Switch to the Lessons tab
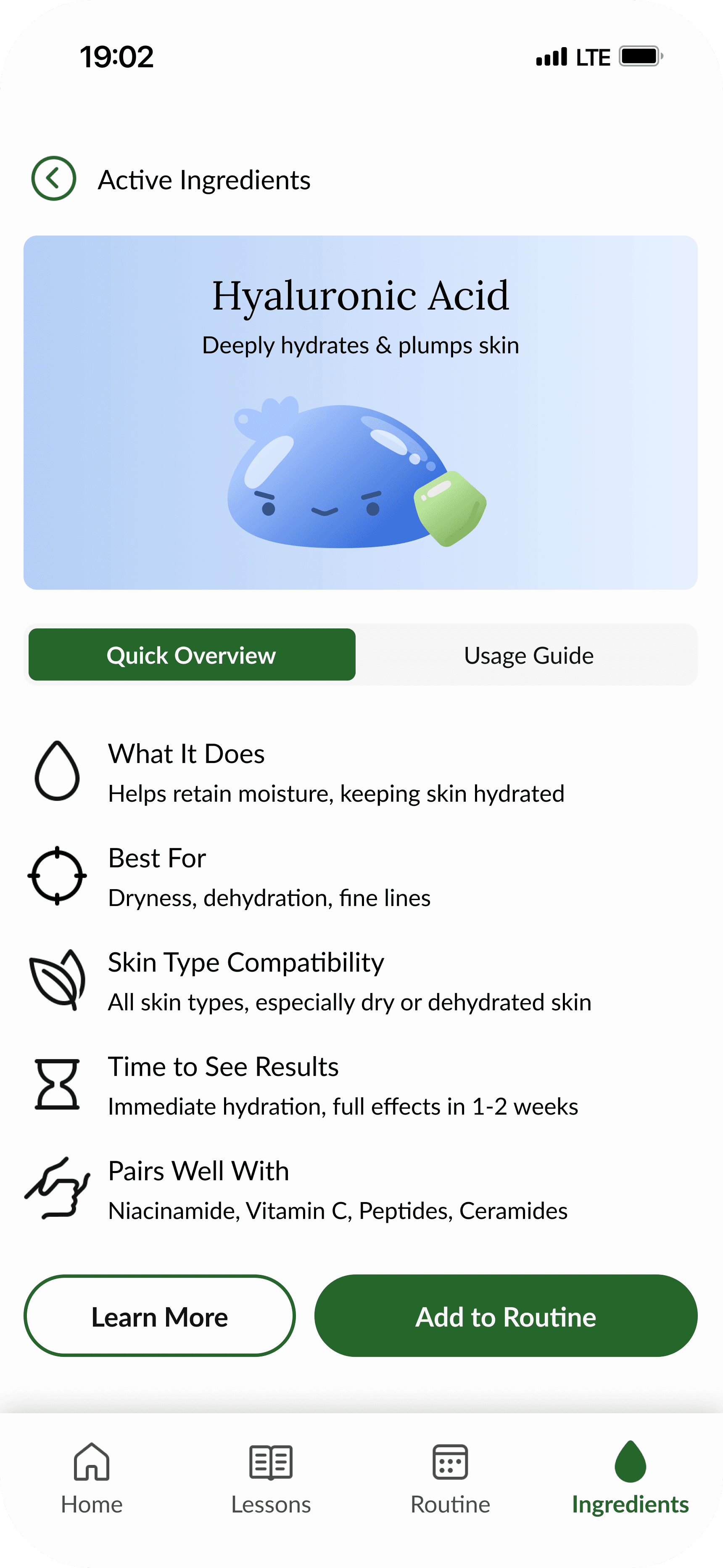The width and height of the screenshot is (723, 1568). [x=271, y=1478]
